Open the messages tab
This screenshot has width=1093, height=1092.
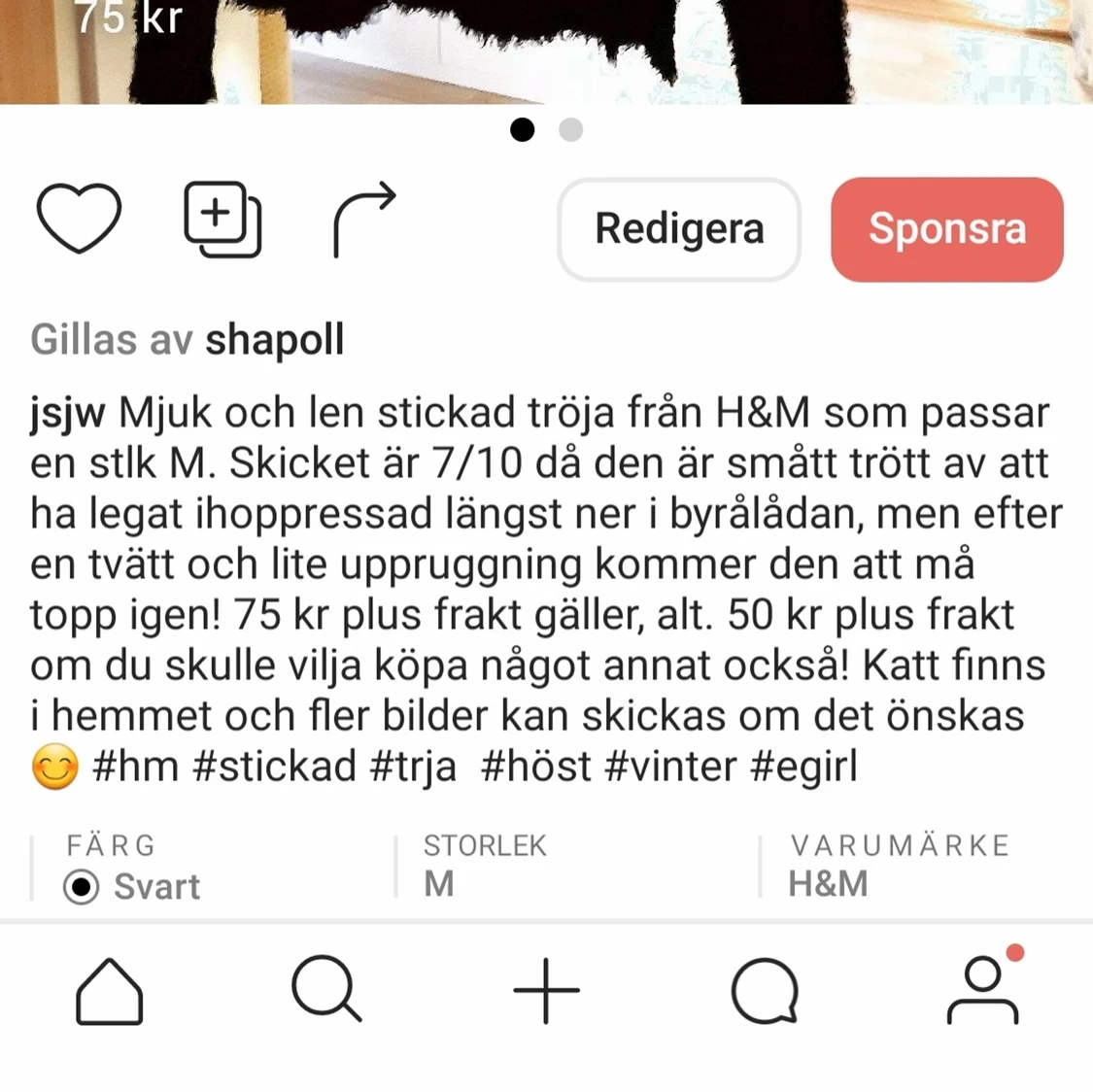[765, 992]
